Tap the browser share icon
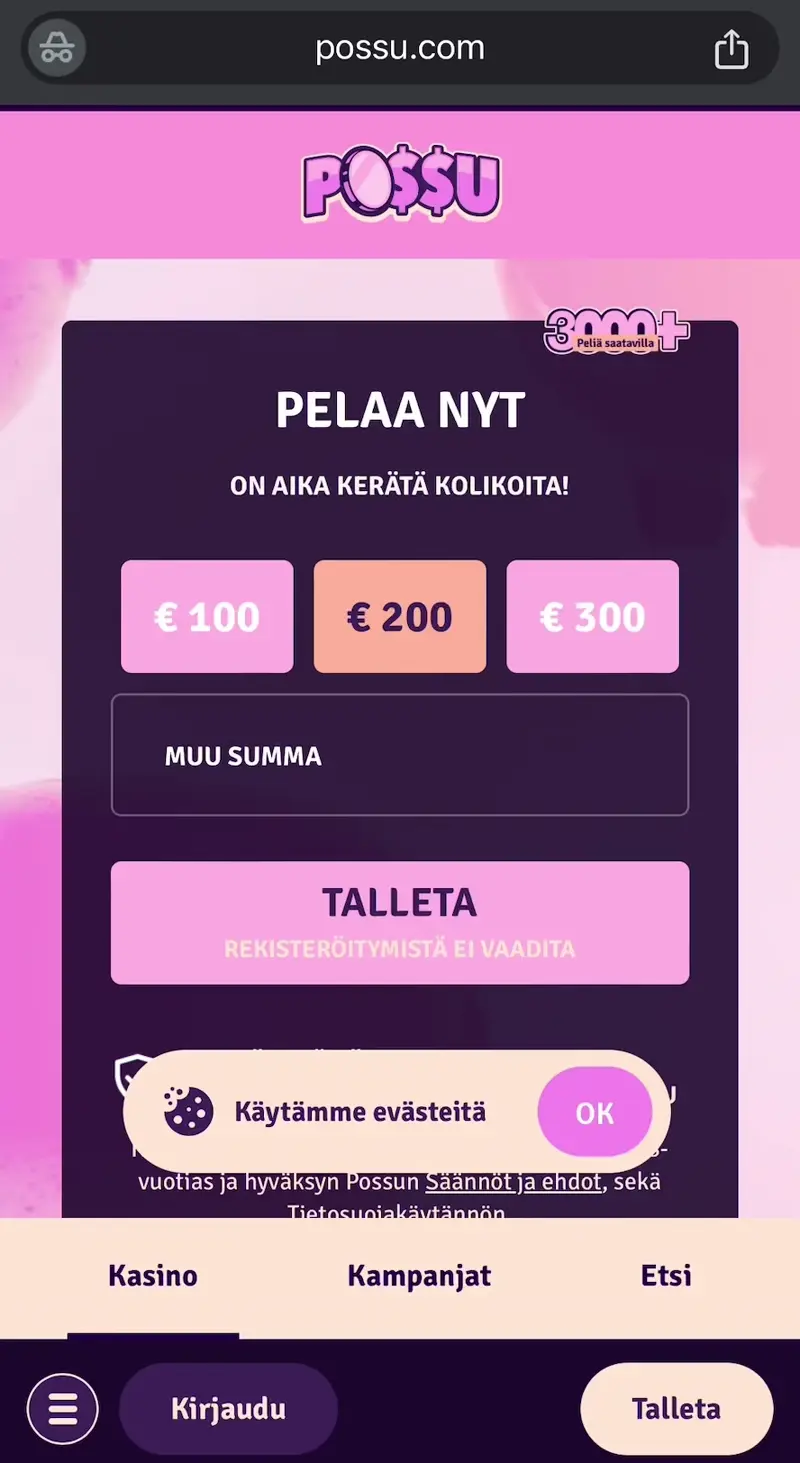The width and height of the screenshot is (800, 1463). coord(731,48)
